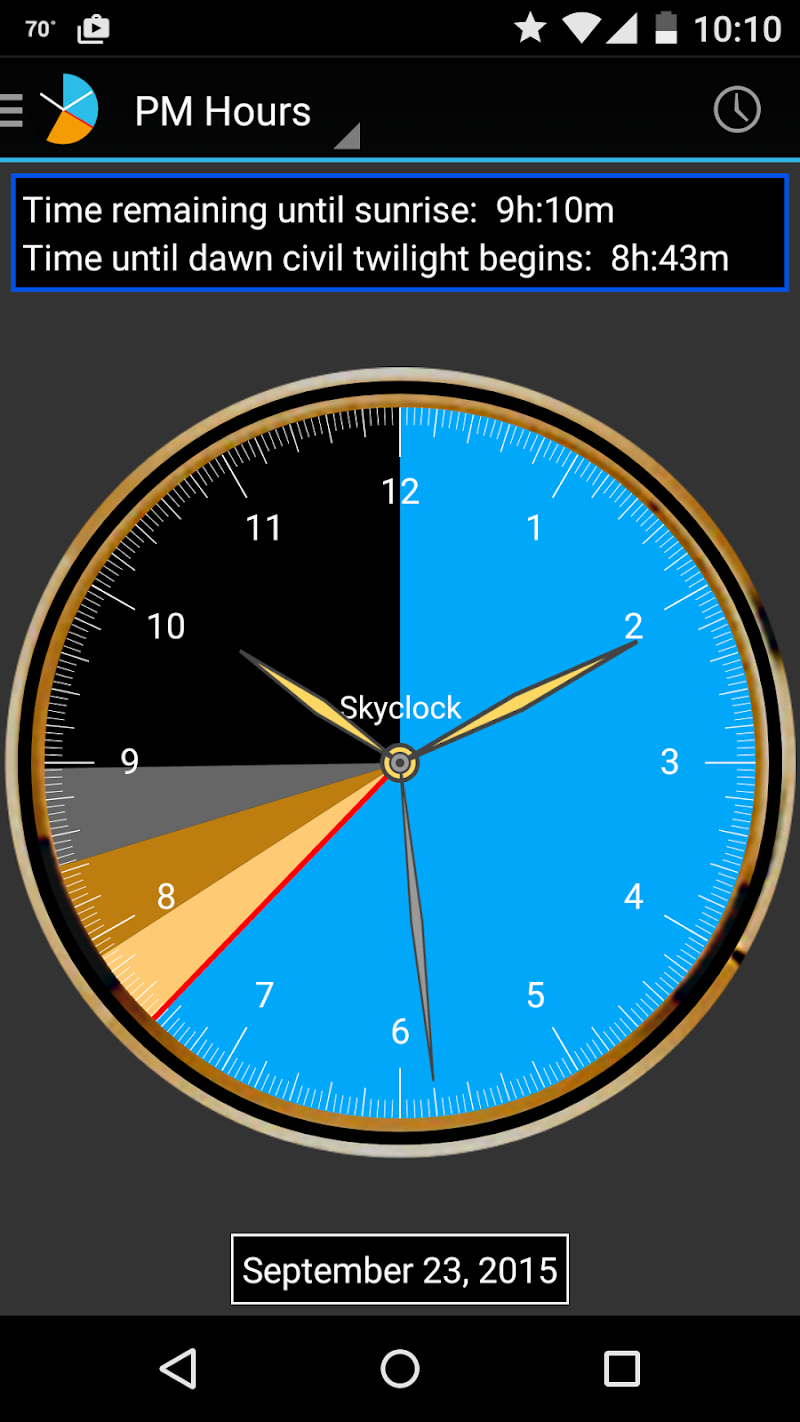Tap the cellular signal icon
Viewport: 800px width, 1422px height.
tap(625, 27)
